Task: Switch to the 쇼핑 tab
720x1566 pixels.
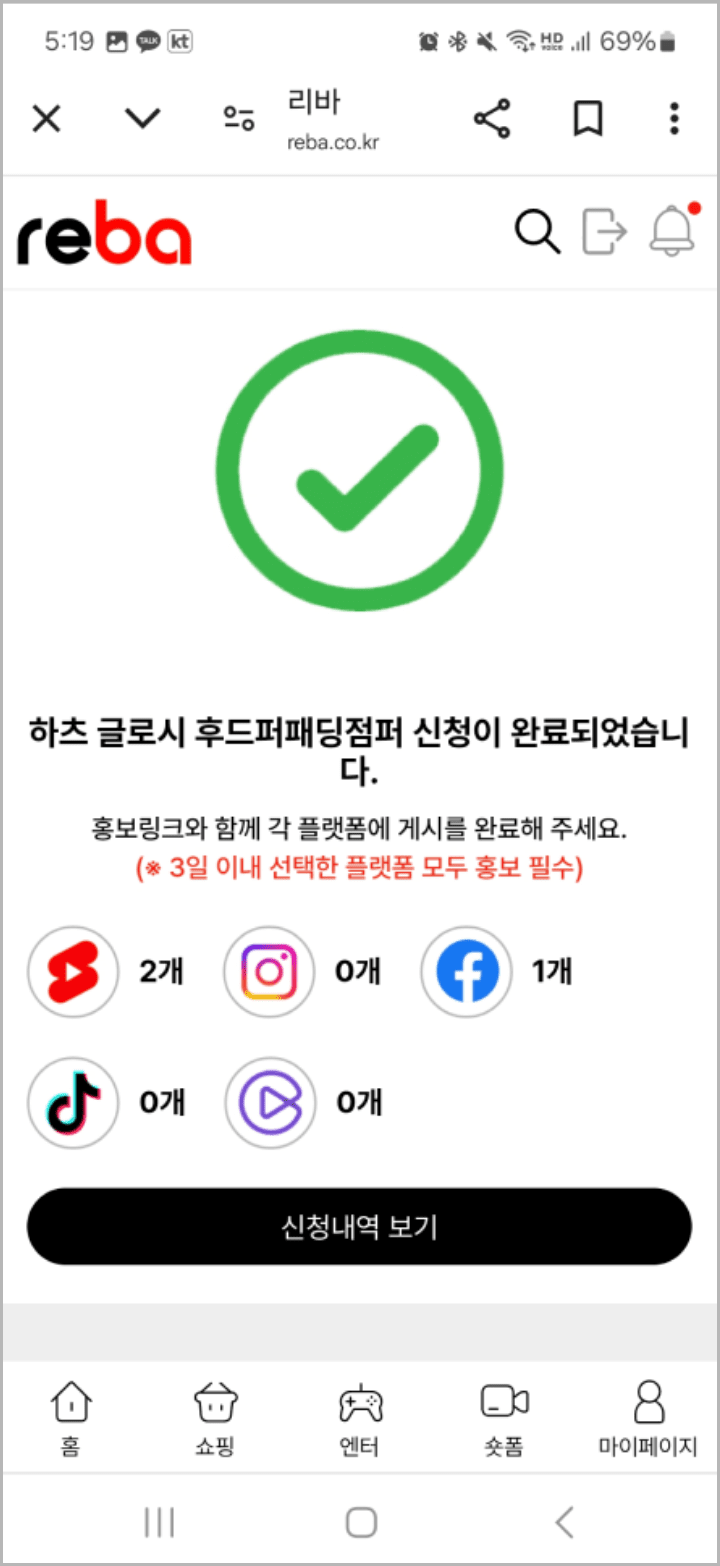Action: click(x=215, y=1416)
